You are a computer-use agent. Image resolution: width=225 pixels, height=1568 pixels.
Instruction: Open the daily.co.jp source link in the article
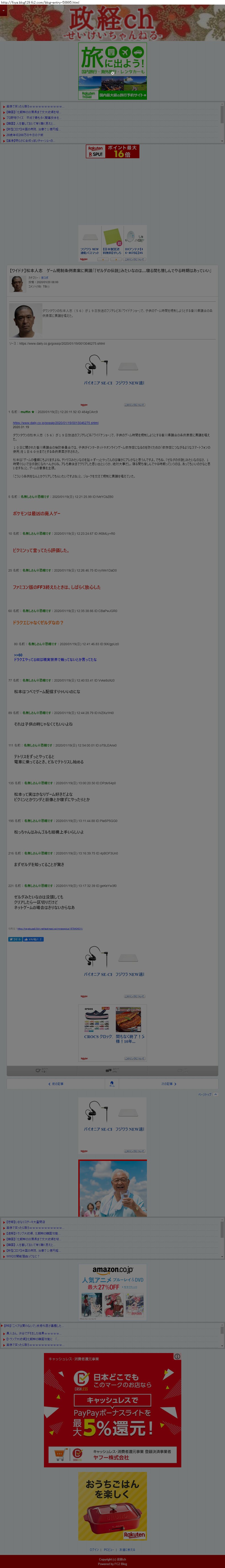coord(55,422)
